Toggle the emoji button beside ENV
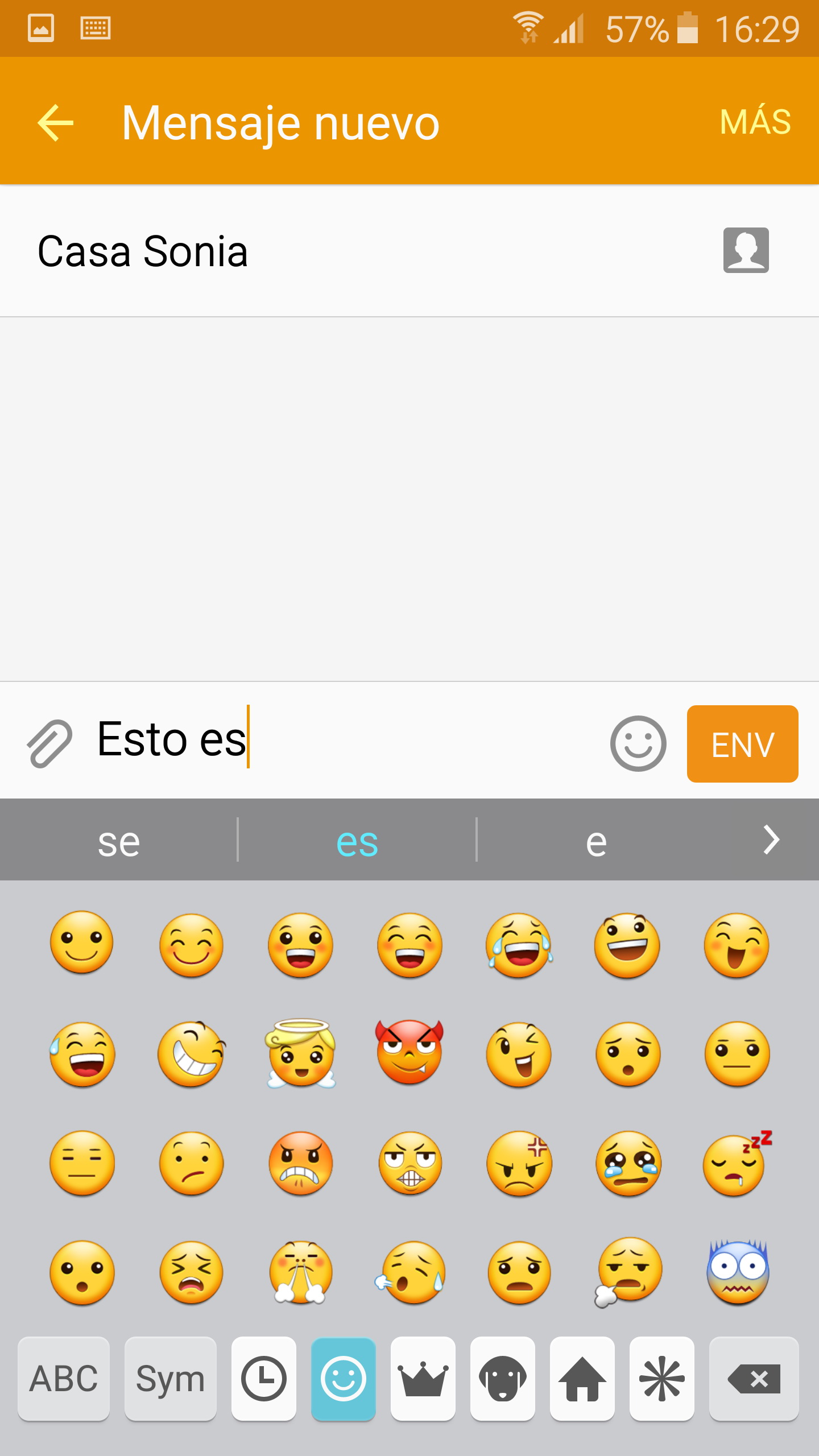Viewport: 819px width, 1456px height. tap(638, 743)
